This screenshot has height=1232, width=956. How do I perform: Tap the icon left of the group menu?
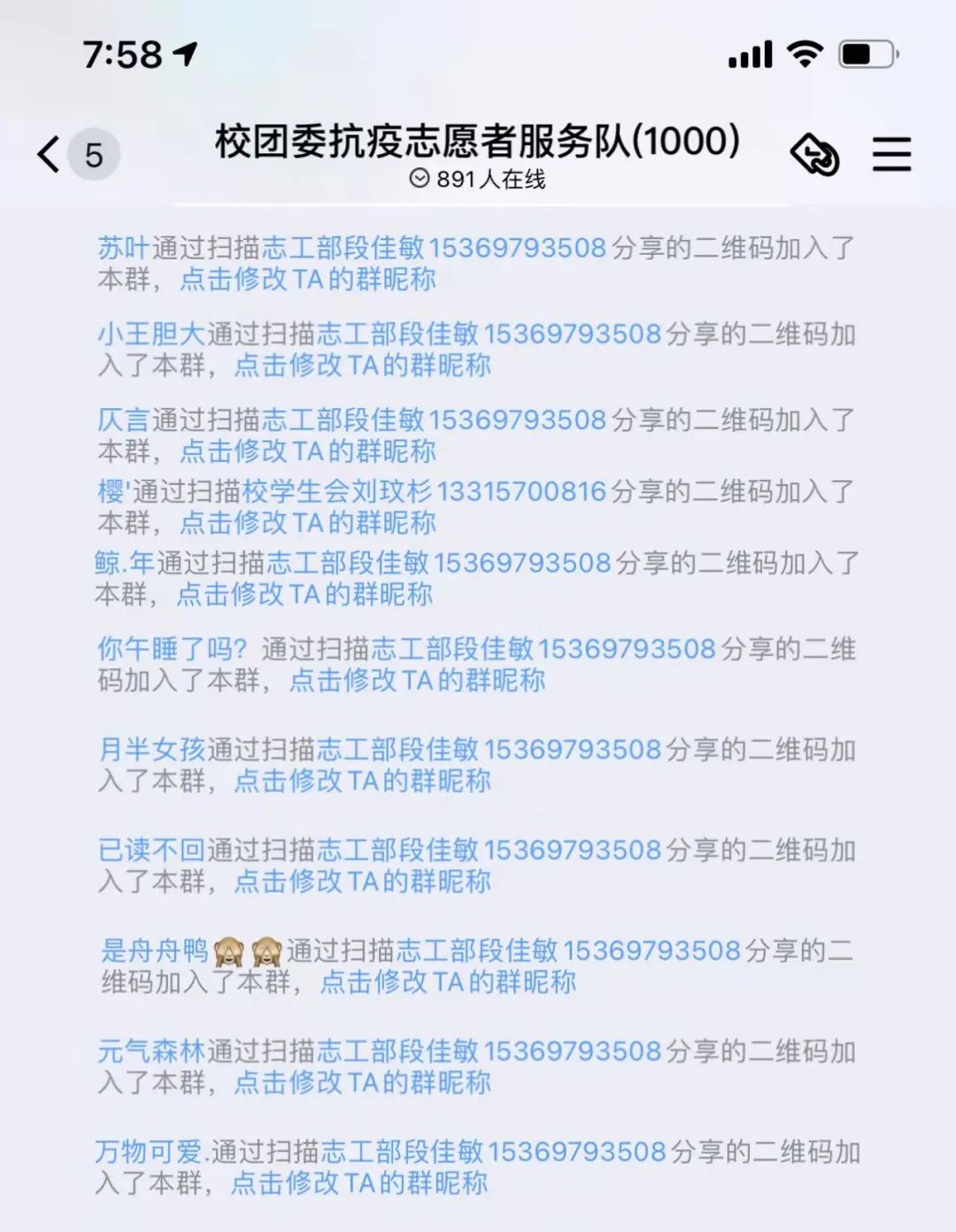[814, 155]
